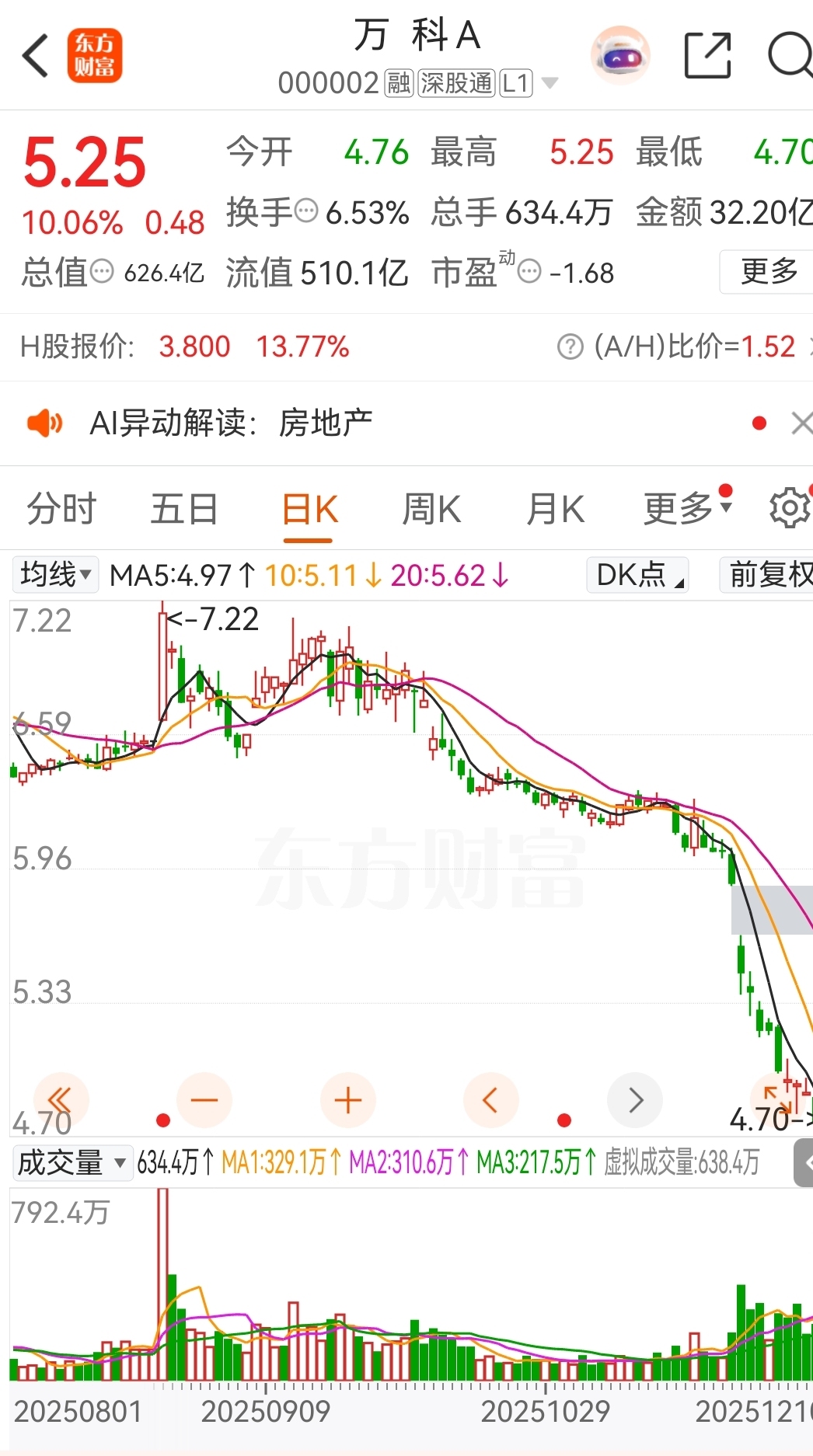Viewport: 813px width, 1456px height.
Task: Open 更多 chart period options
Action: (686, 510)
